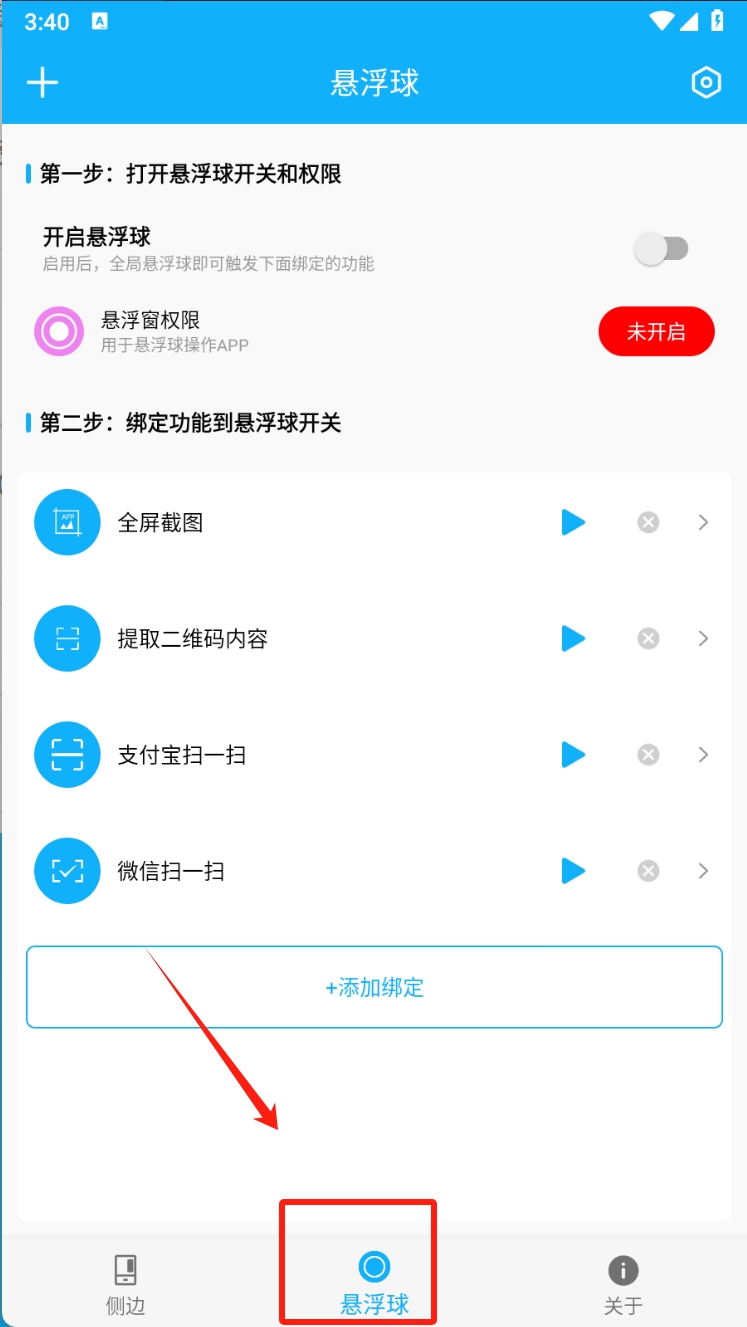Open the settings hexagon icon
Viewport: 747px width, 1327px height.
pyautogui.click(x=706, y=83)
